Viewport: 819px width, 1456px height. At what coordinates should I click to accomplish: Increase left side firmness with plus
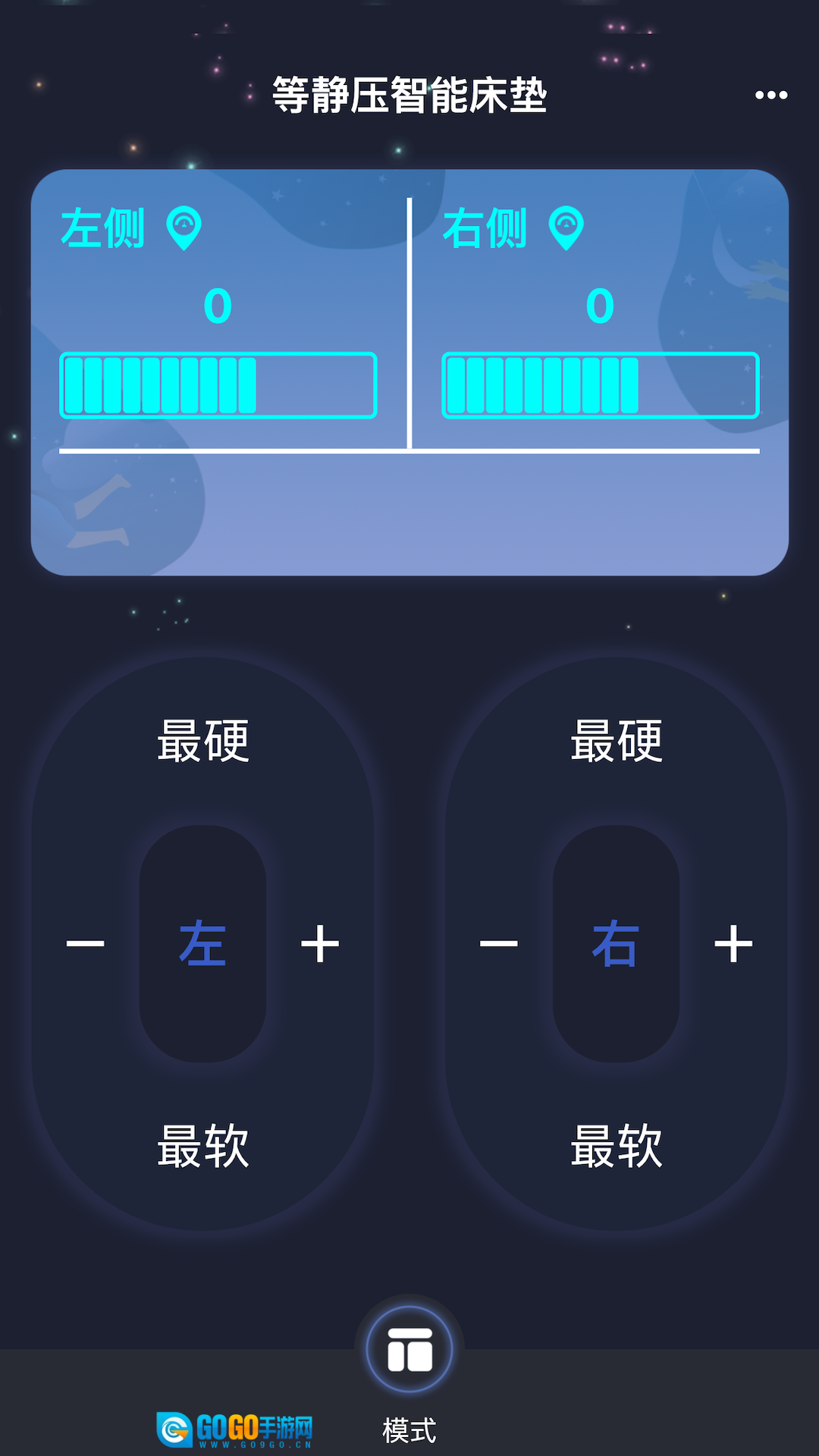point(320,944)
